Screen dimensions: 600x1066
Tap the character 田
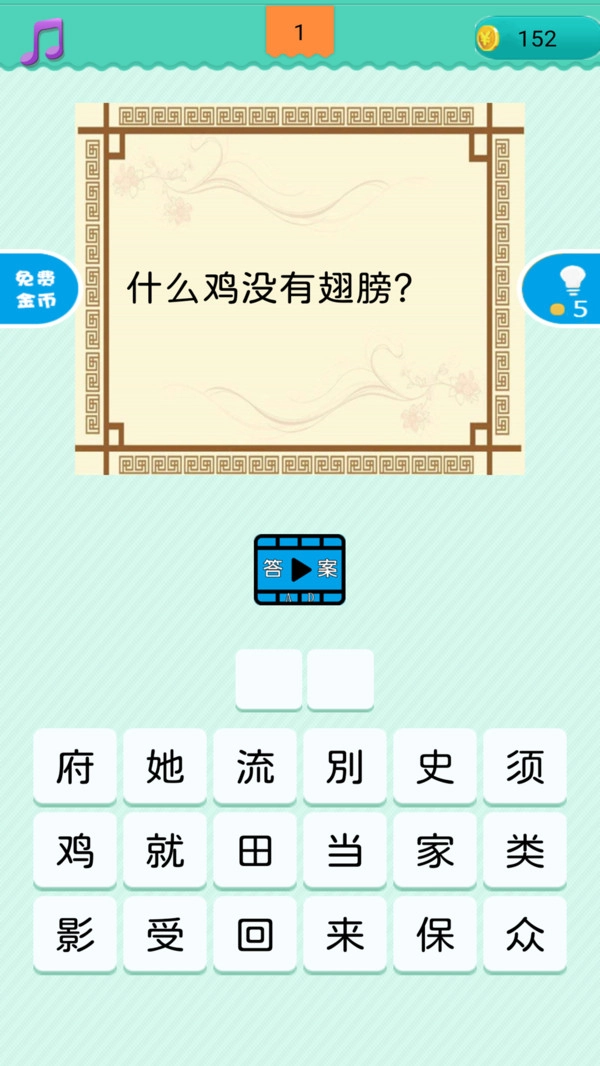(255, 851)
